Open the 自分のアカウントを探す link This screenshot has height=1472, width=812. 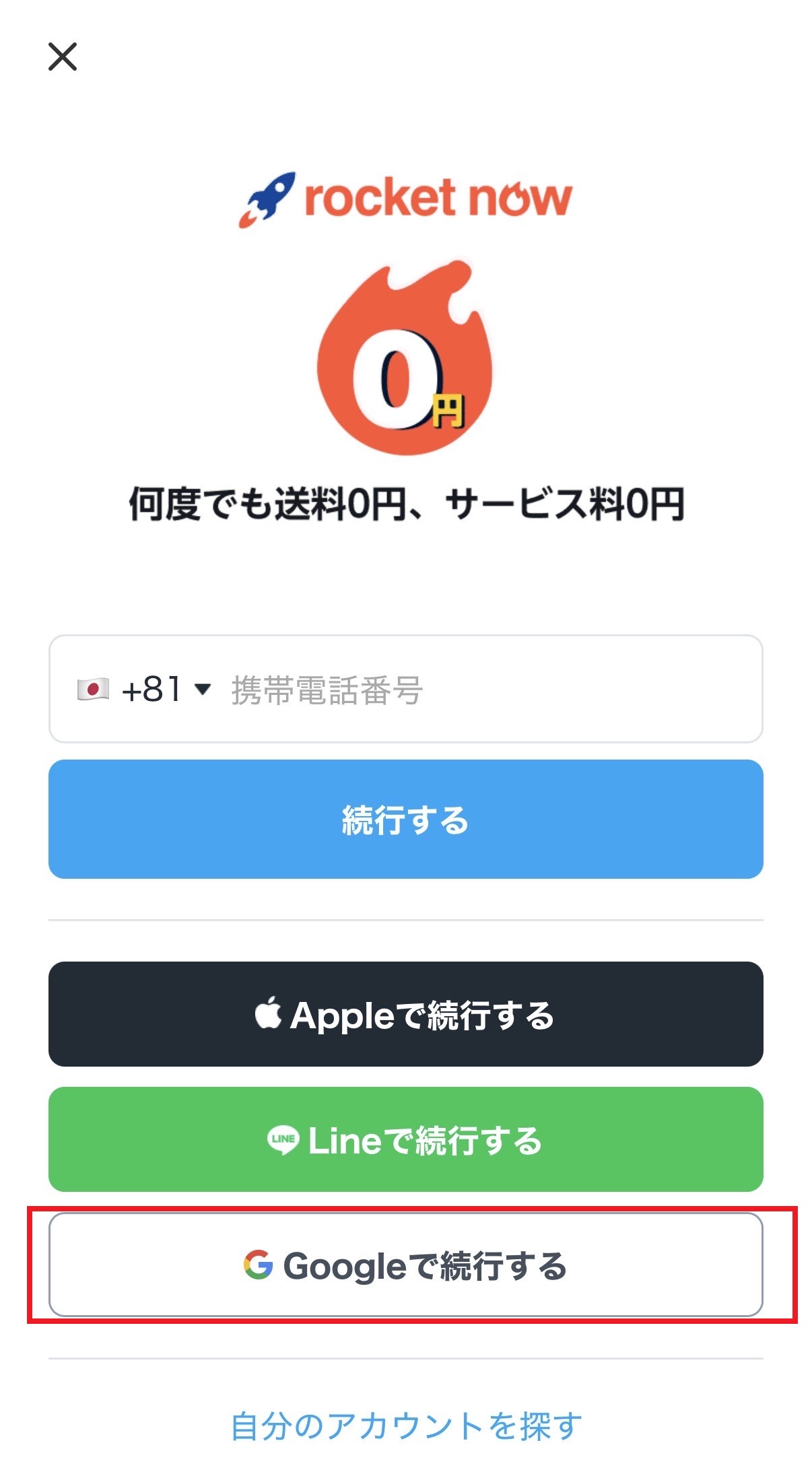pos(405,1426)
